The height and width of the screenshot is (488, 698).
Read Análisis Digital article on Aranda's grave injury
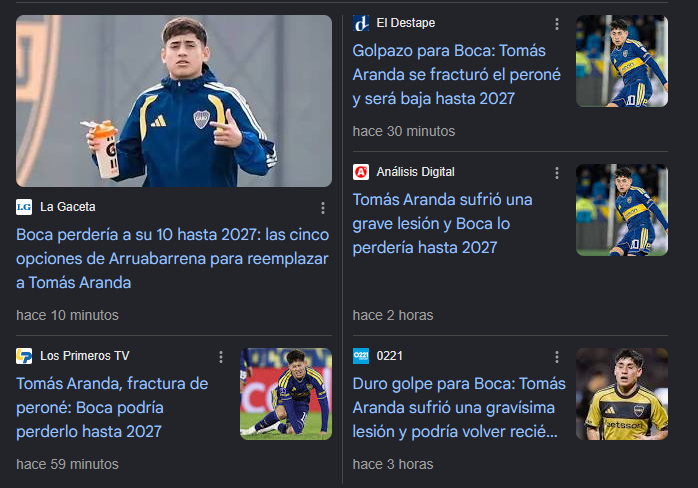pos(442,224)
